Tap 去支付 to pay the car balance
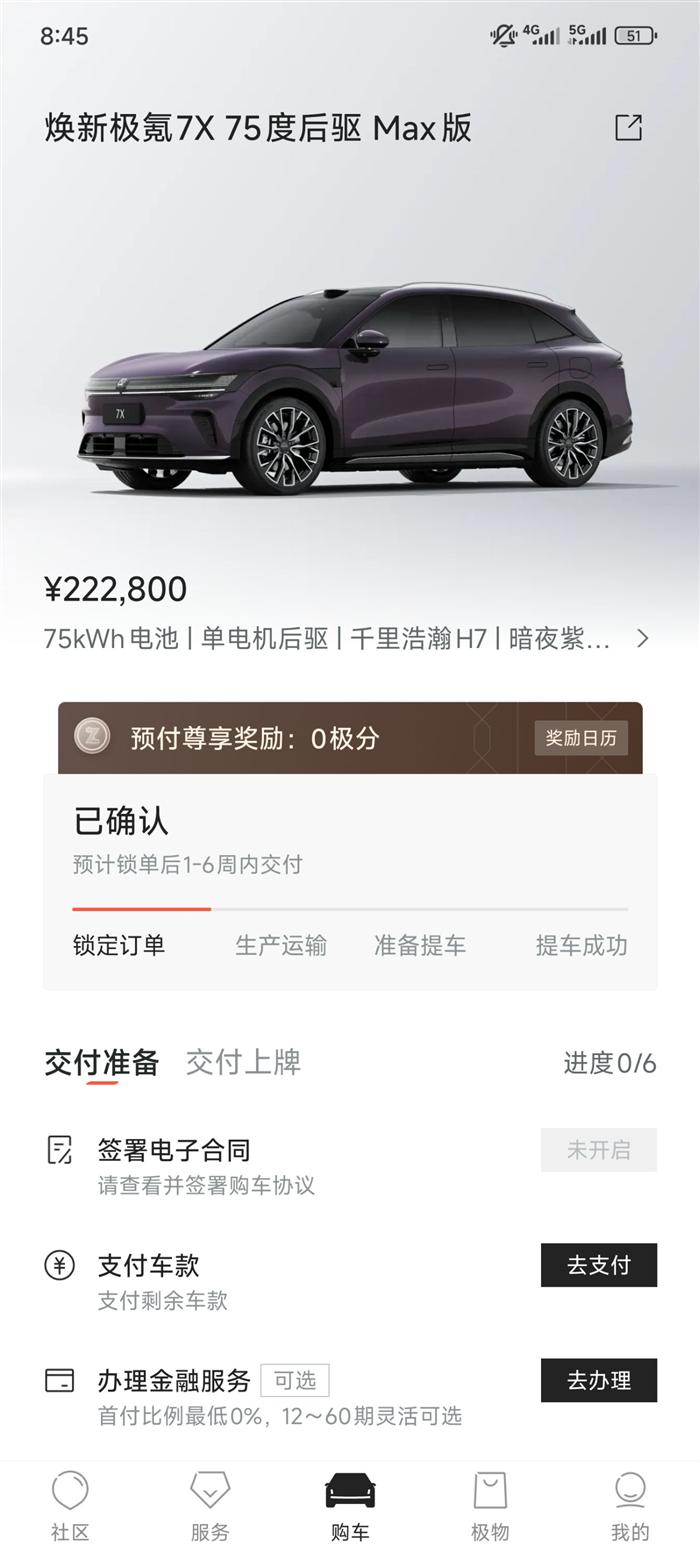700x1556 pixels. [598, 1265]
